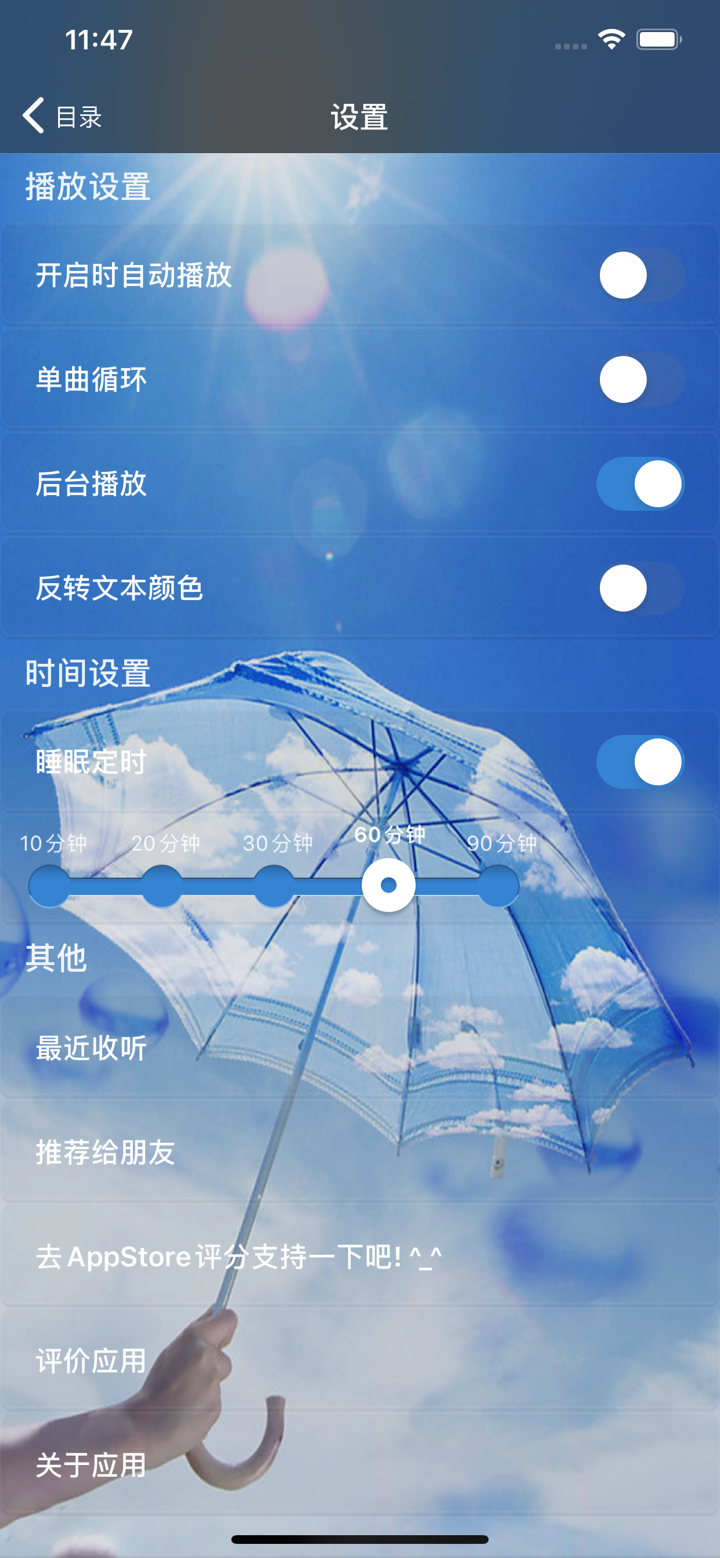720x1558 pixels.
Task: Tap the Wi-Fi icon in status bar
Action: click(x=611, y=38)
